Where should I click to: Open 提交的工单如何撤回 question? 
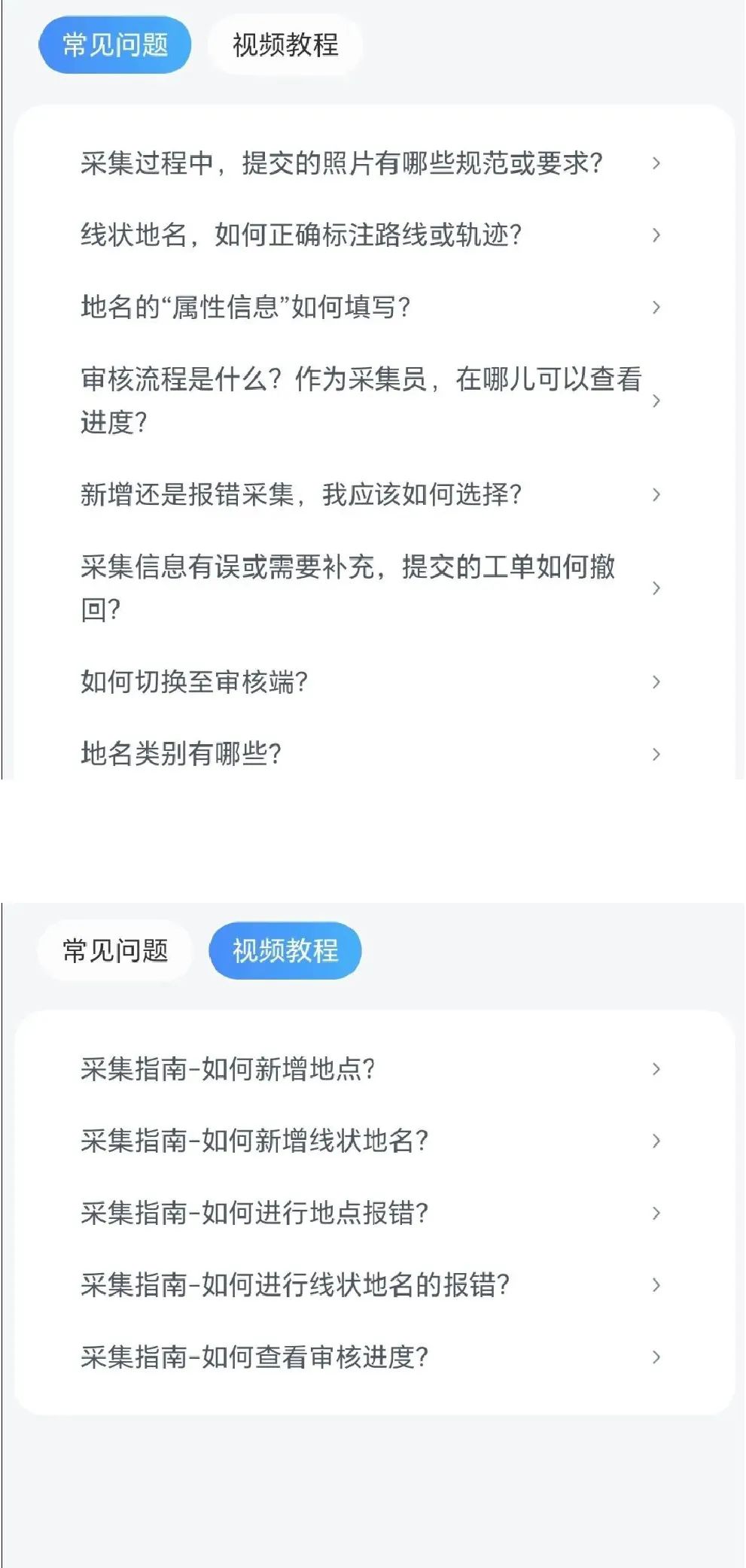tap(373, 588)
